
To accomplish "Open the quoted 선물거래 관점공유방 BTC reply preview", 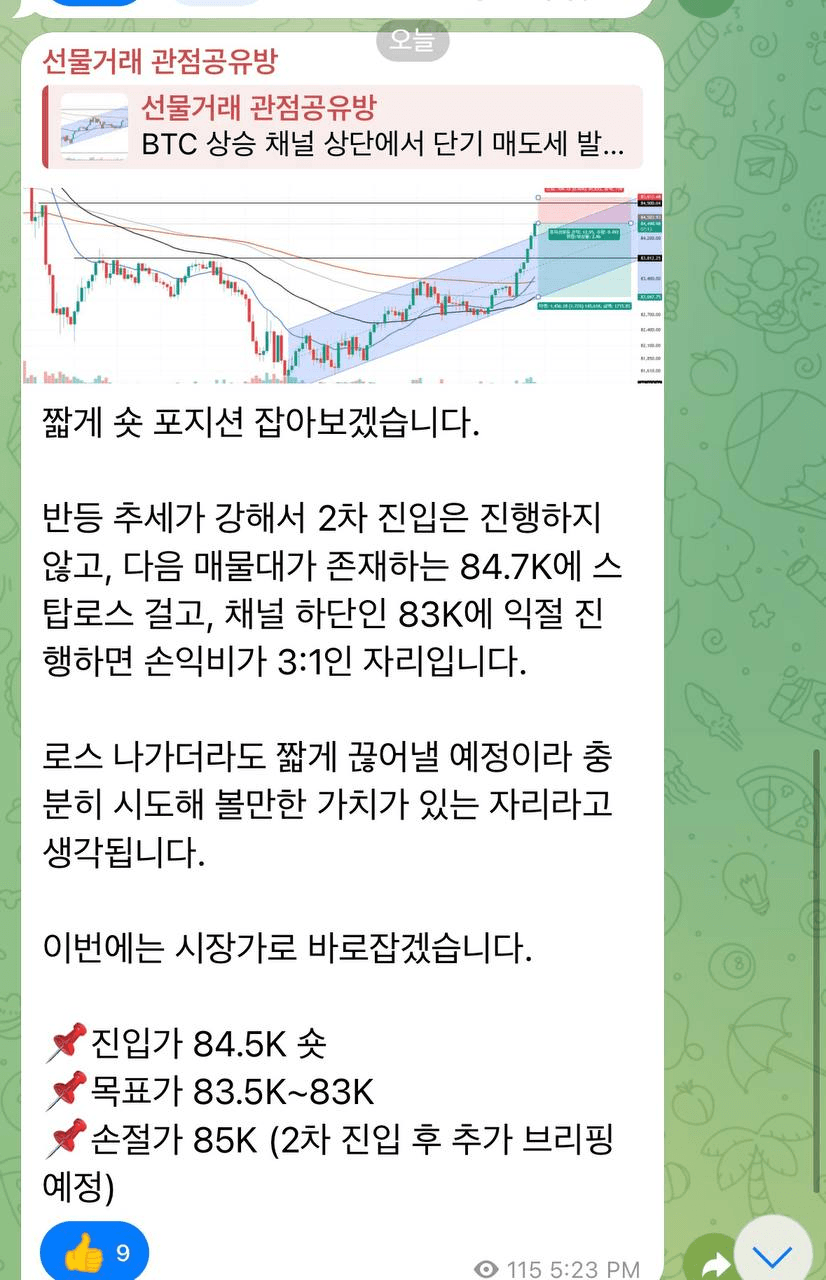I will (342, 126).
